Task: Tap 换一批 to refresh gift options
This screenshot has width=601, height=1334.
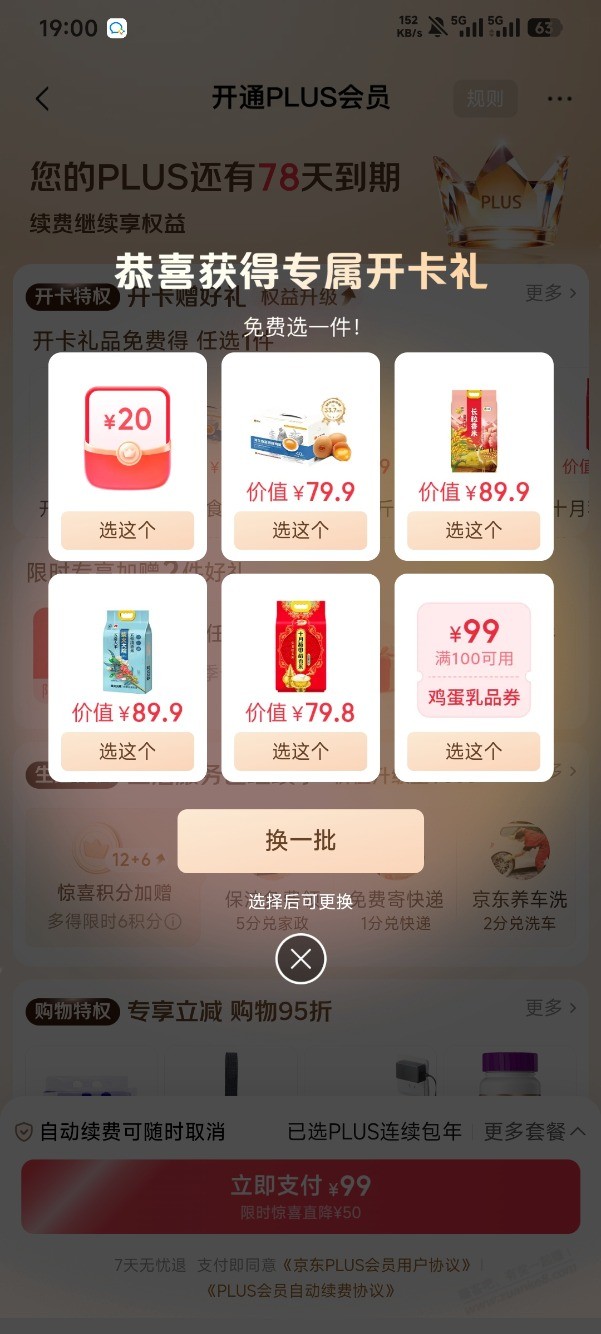Action: [301, 841]
